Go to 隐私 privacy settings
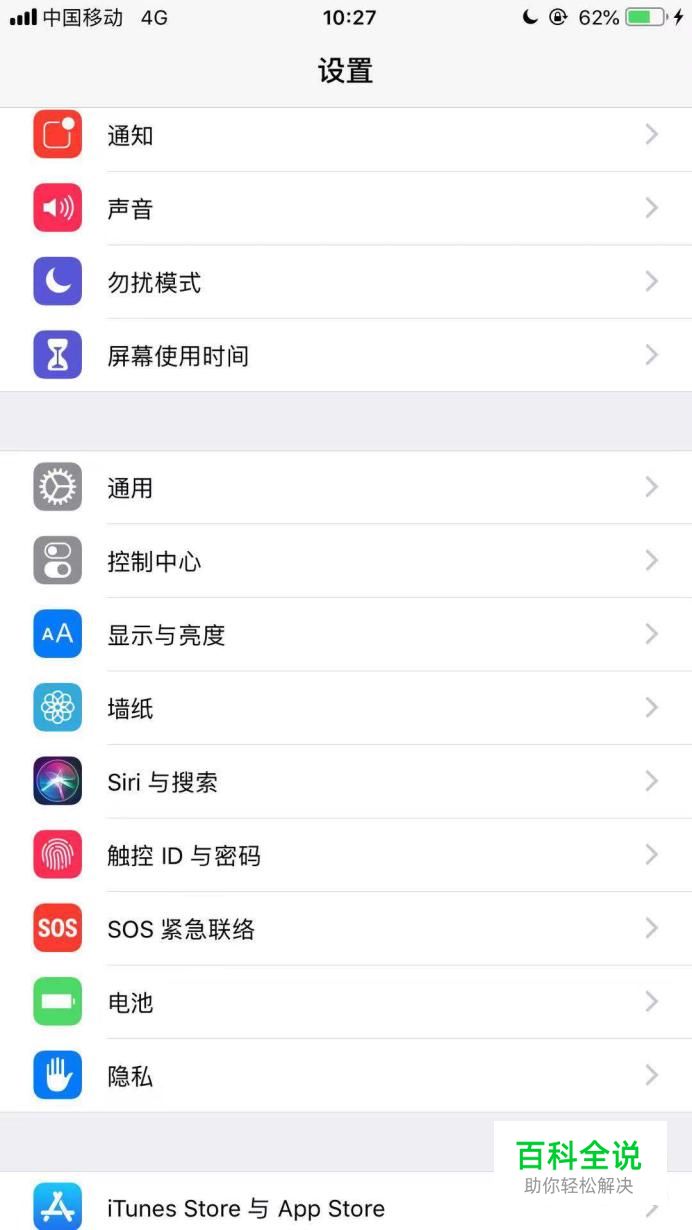Screen dimensions: 692x1230 coord(345,1076)
